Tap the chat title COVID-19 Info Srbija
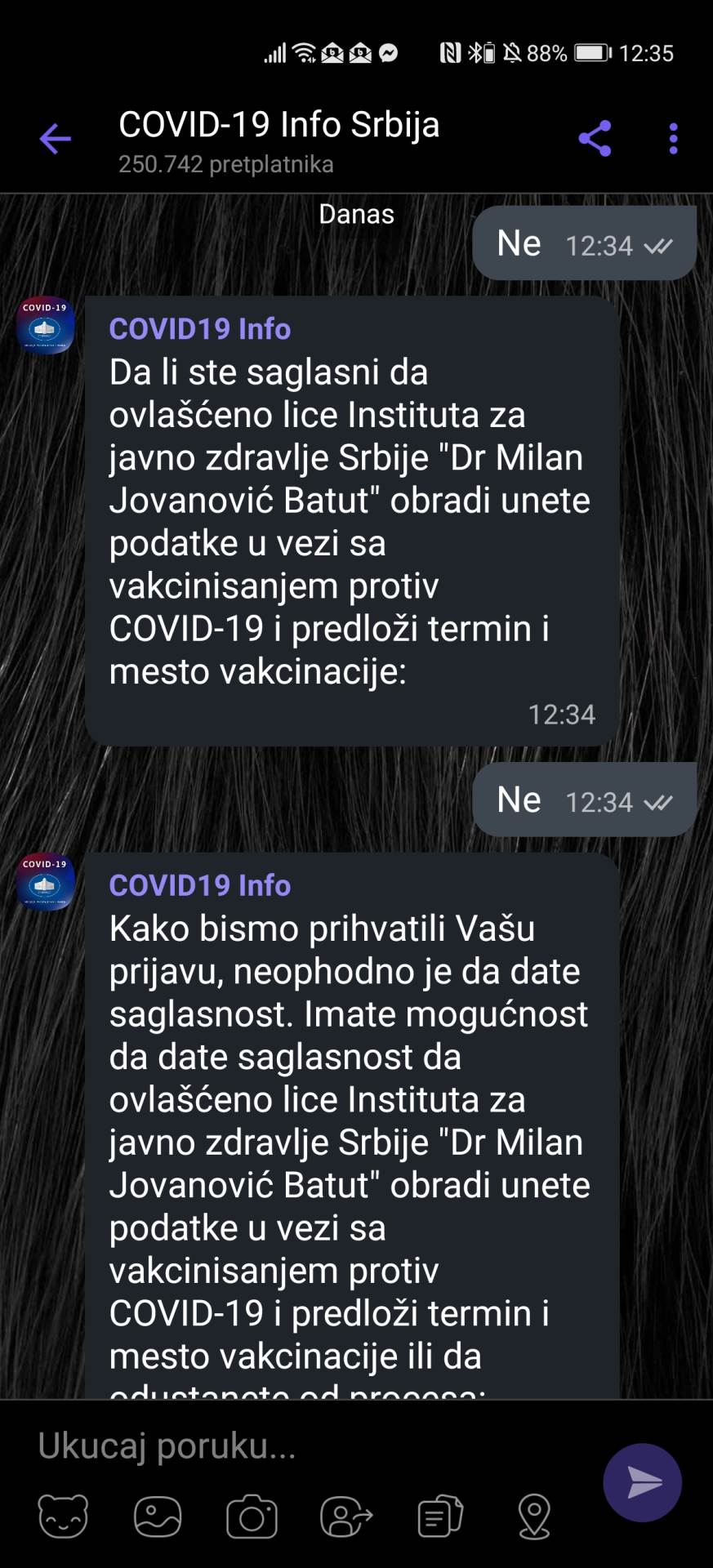713x1568 pixels. [x=279, y=124]
